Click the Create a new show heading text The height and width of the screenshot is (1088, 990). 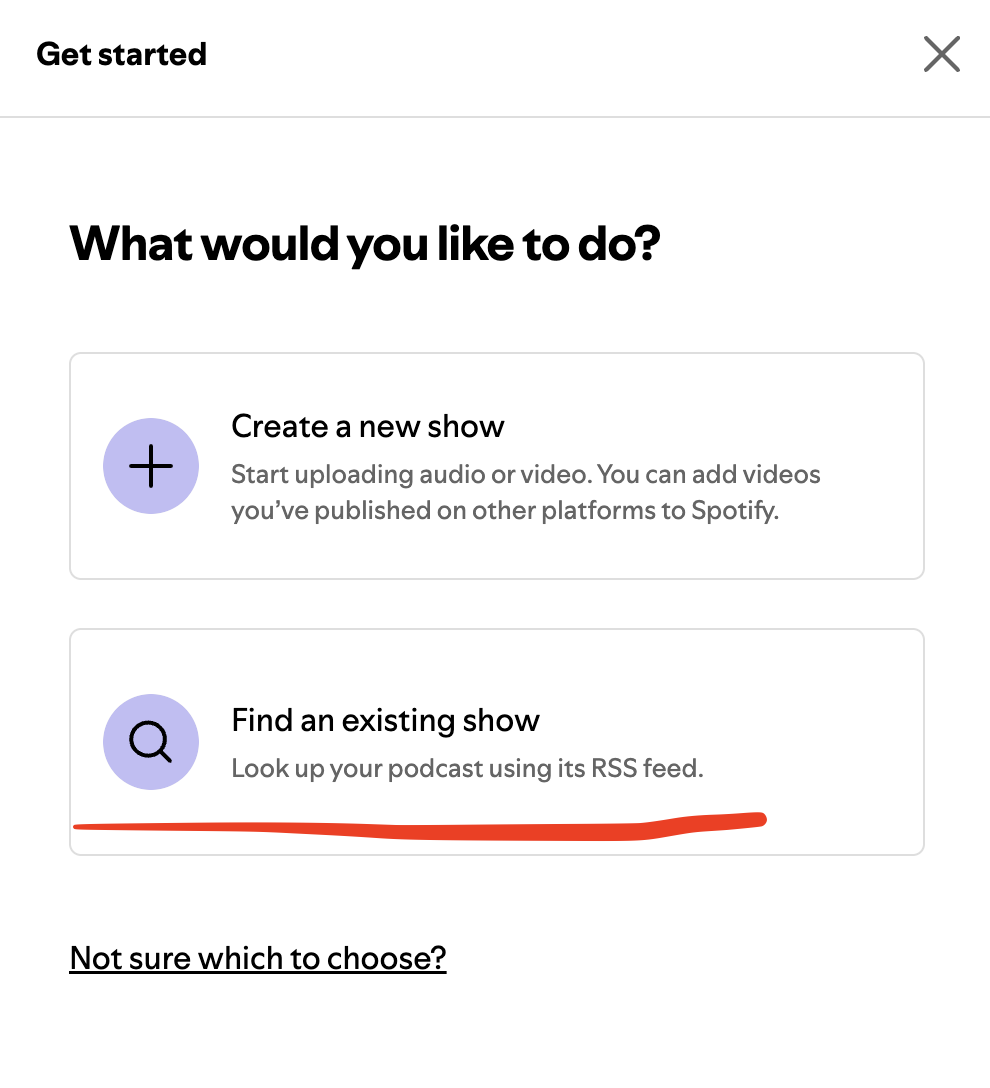[x=367, y=426]
